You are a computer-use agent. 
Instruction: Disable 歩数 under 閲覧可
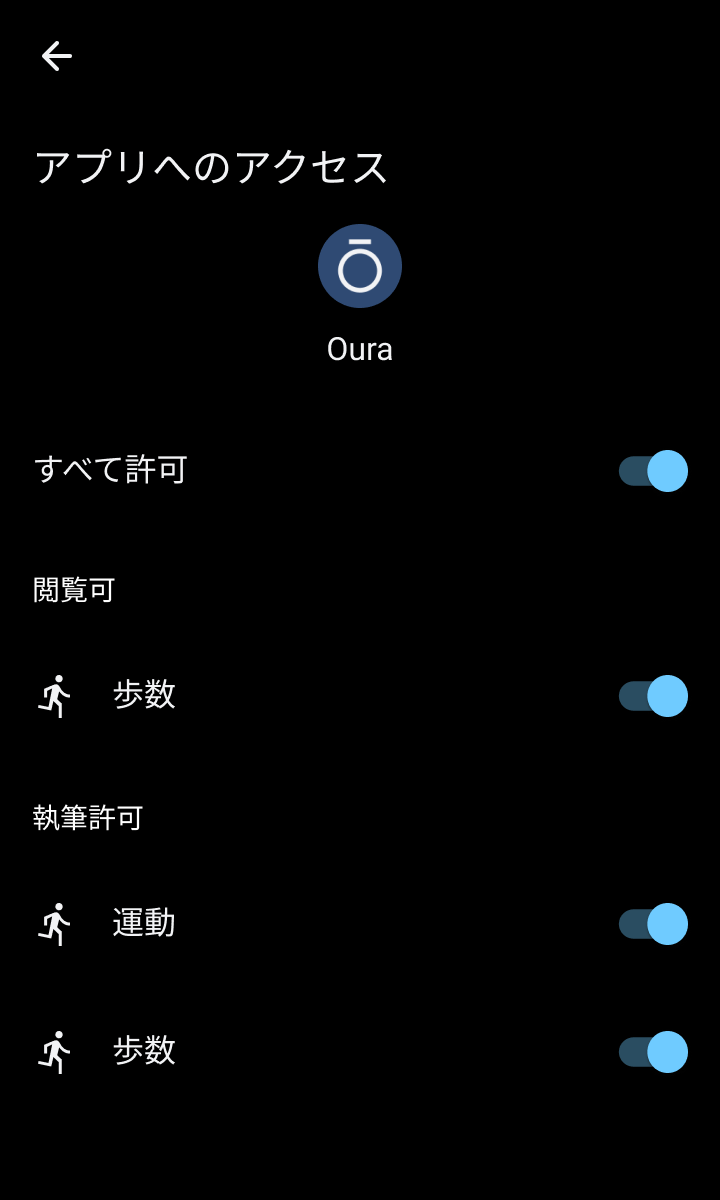point(652,696)
